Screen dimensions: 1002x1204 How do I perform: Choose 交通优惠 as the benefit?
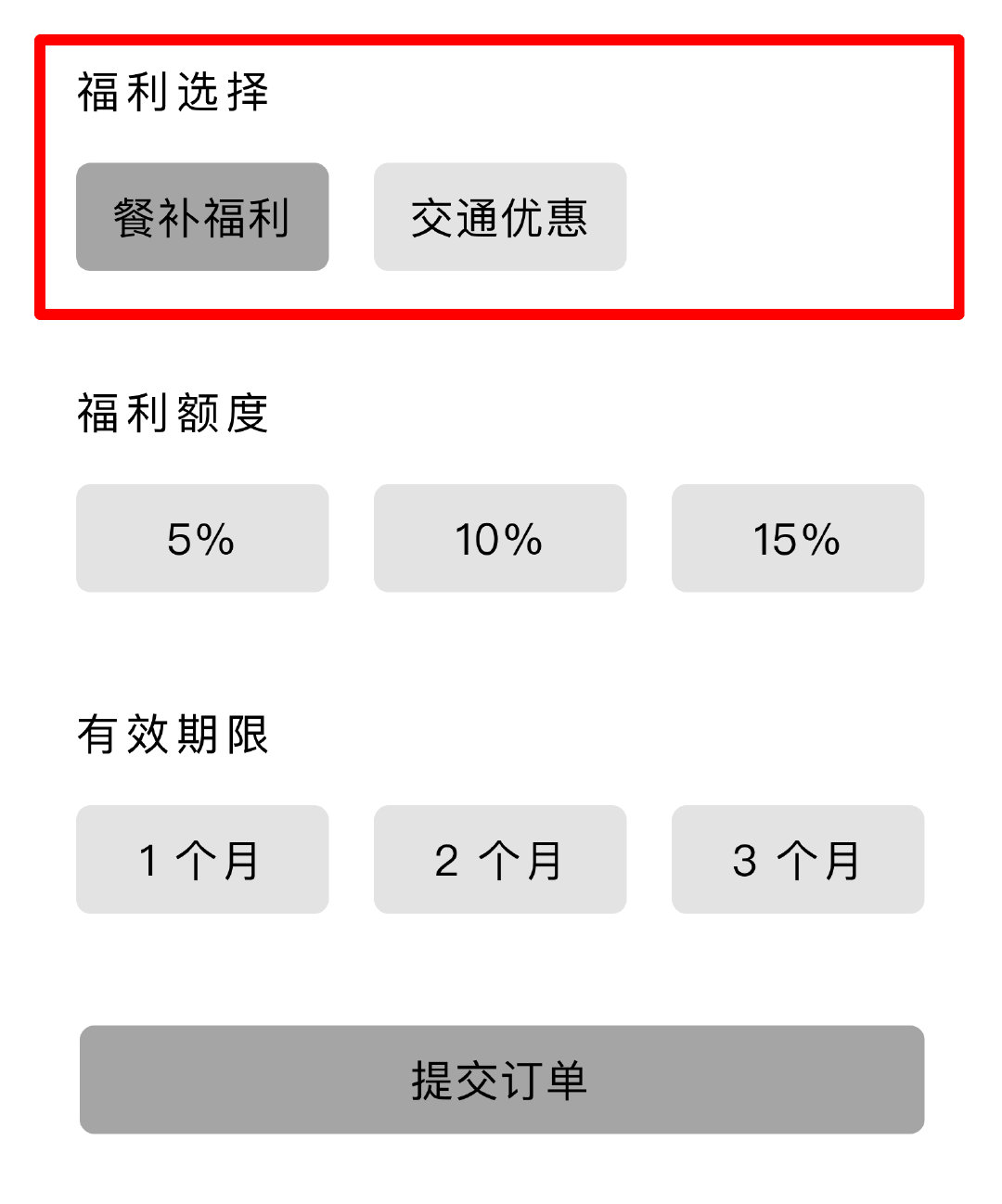[x=500, y=217]
